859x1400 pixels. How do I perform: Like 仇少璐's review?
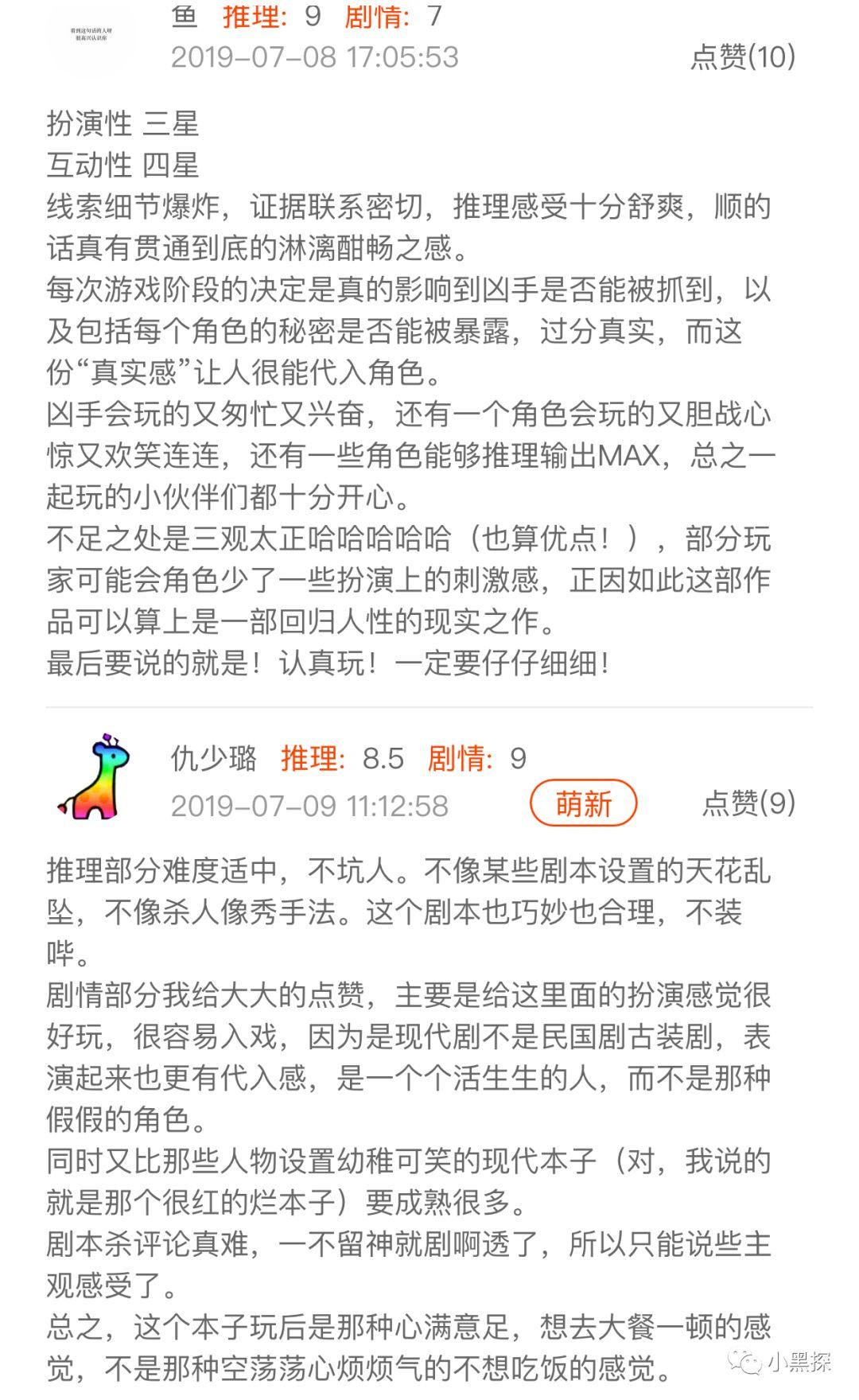749,803
